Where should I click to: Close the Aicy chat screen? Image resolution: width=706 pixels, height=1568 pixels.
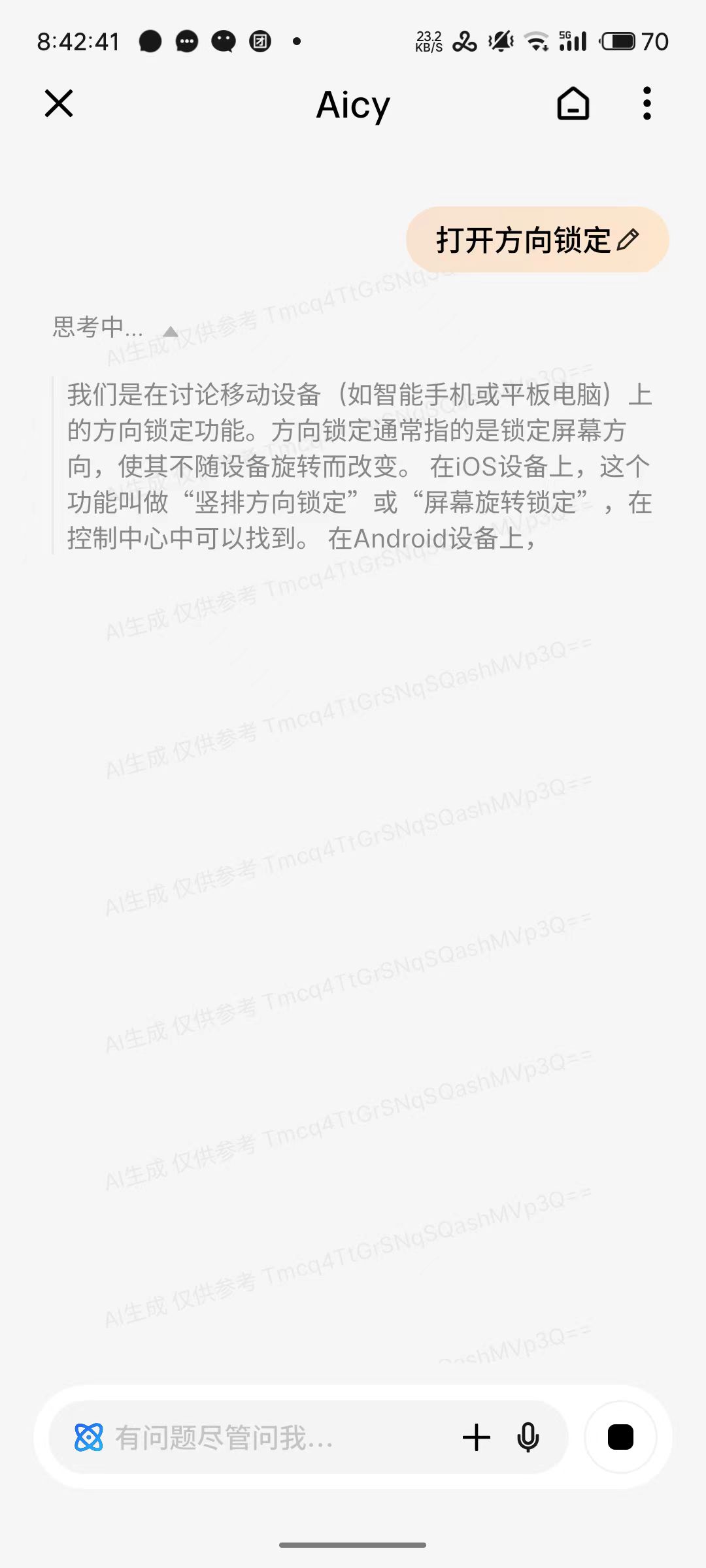click(x=59, y=104)
